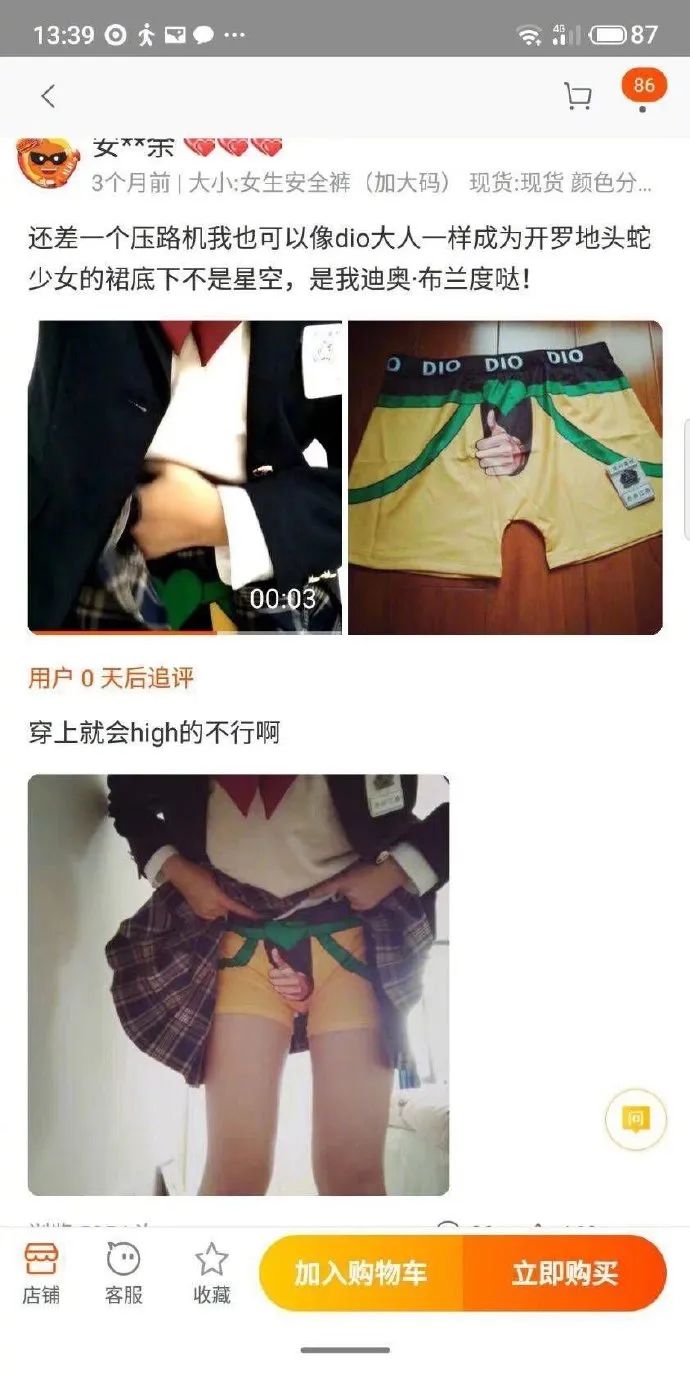Play the 00:03 review video
690x1380 pixels.
pyautogui.click(x=184, y=477)
